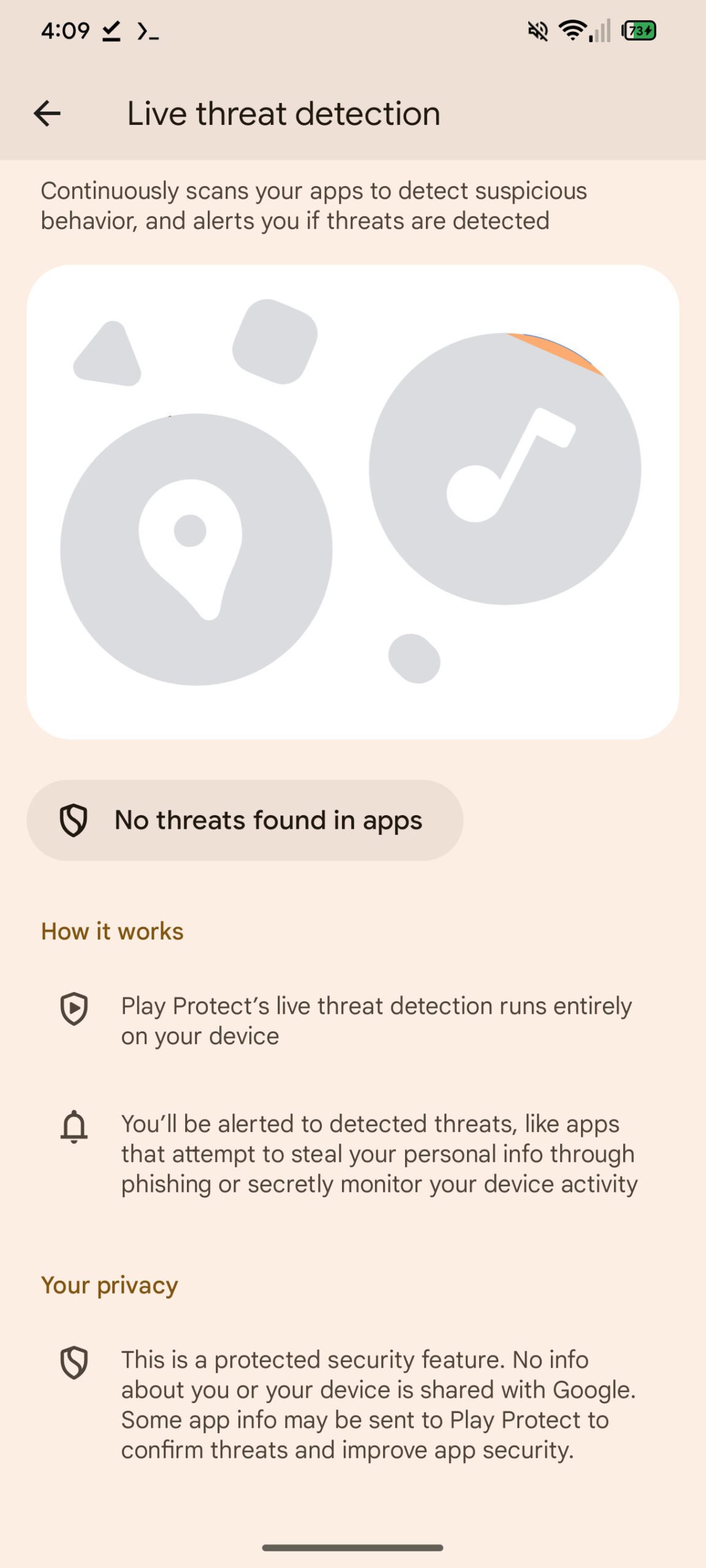Tap the No threats found in apps chip
This screenshot has width=706, height=1568.
(x=245, y=820)
